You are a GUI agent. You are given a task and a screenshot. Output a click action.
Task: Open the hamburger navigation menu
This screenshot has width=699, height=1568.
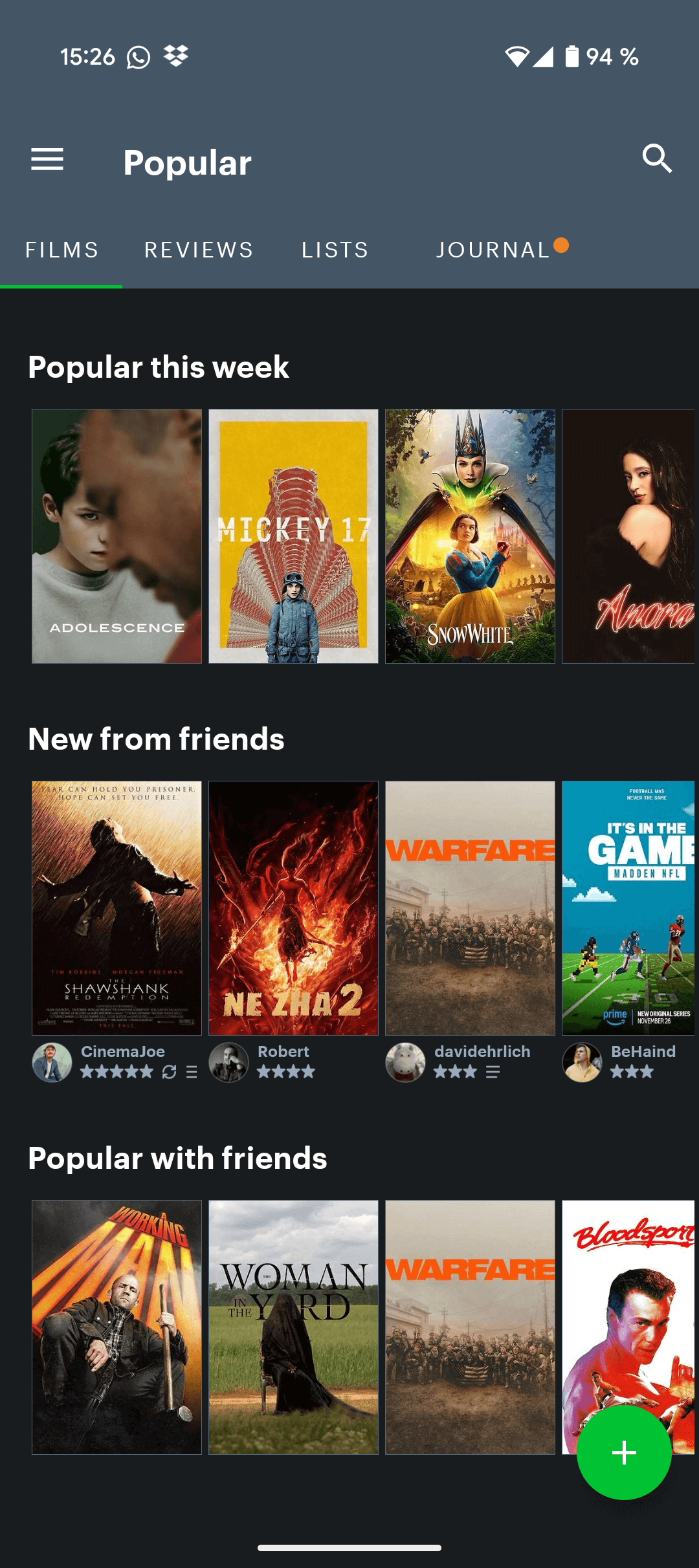pos(47,159)
